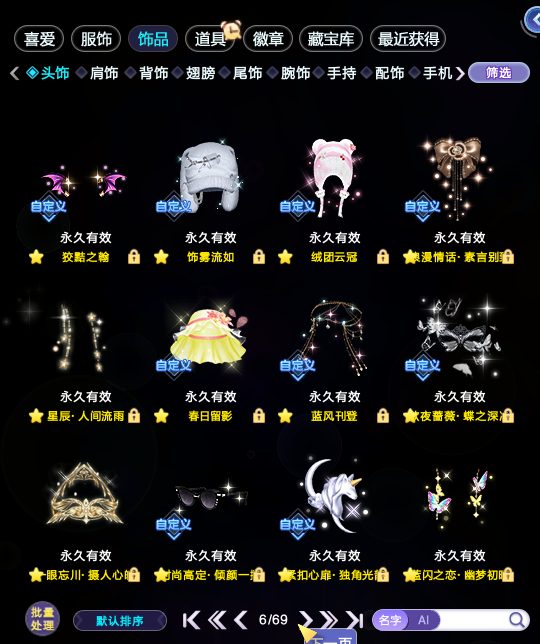Tap the lock icon beside 饰雾流如
This screenshot has width=540, height=644.
pos(259,257)
